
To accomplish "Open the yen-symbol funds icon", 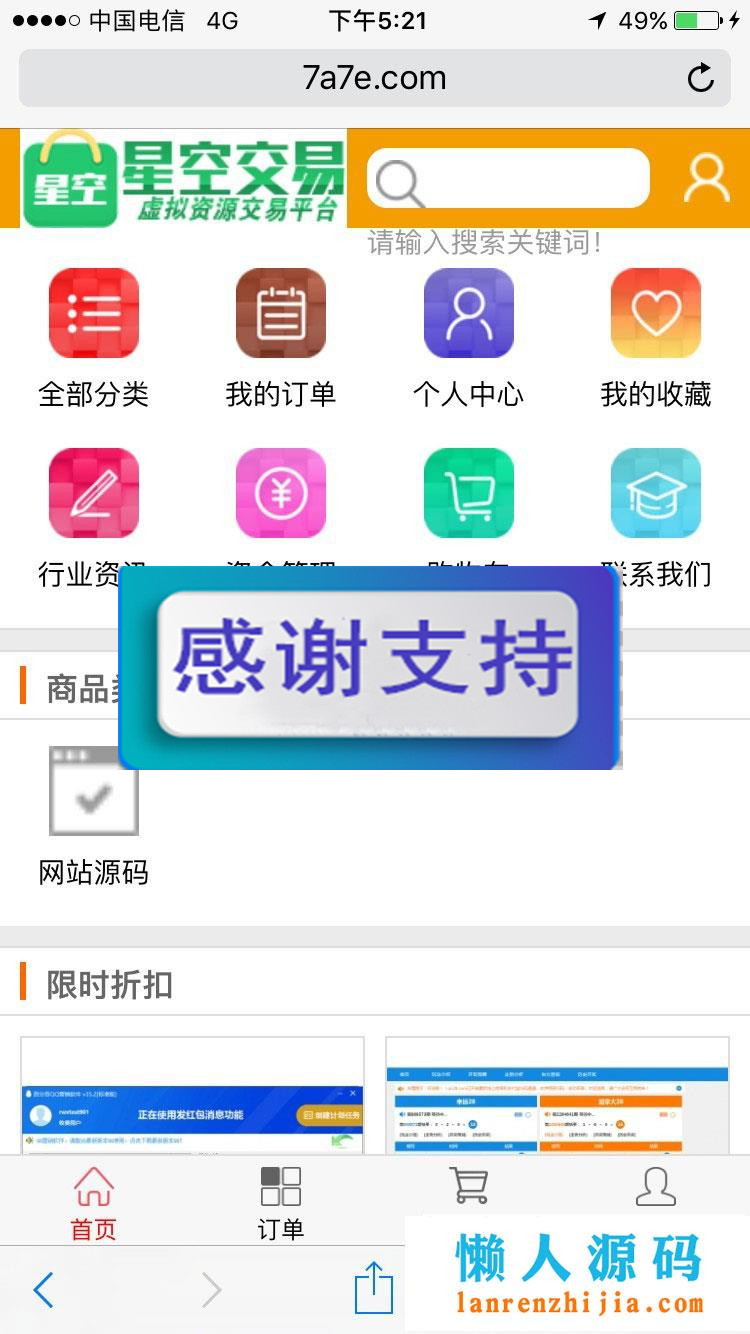I will 281,493.
